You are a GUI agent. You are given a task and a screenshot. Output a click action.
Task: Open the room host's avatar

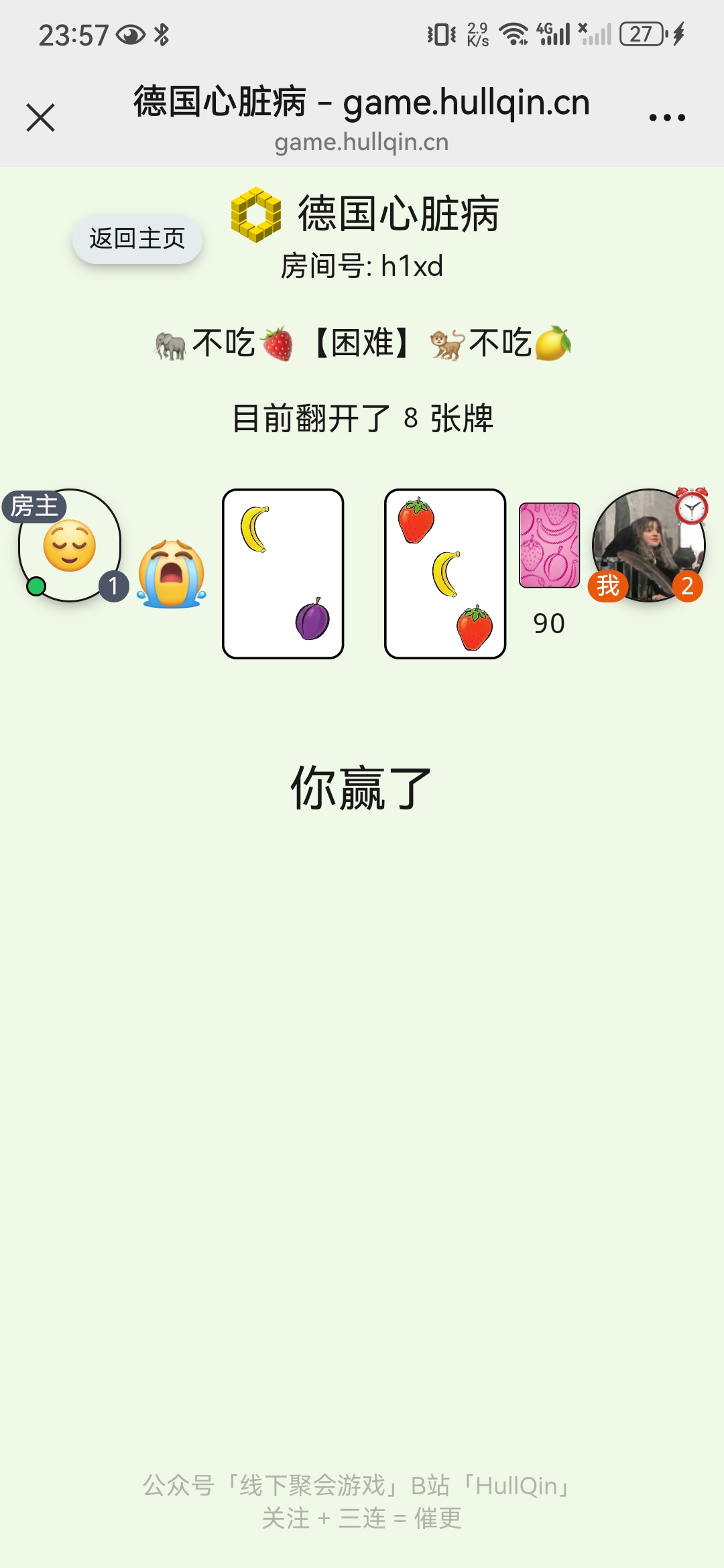[x=70, y=545]
